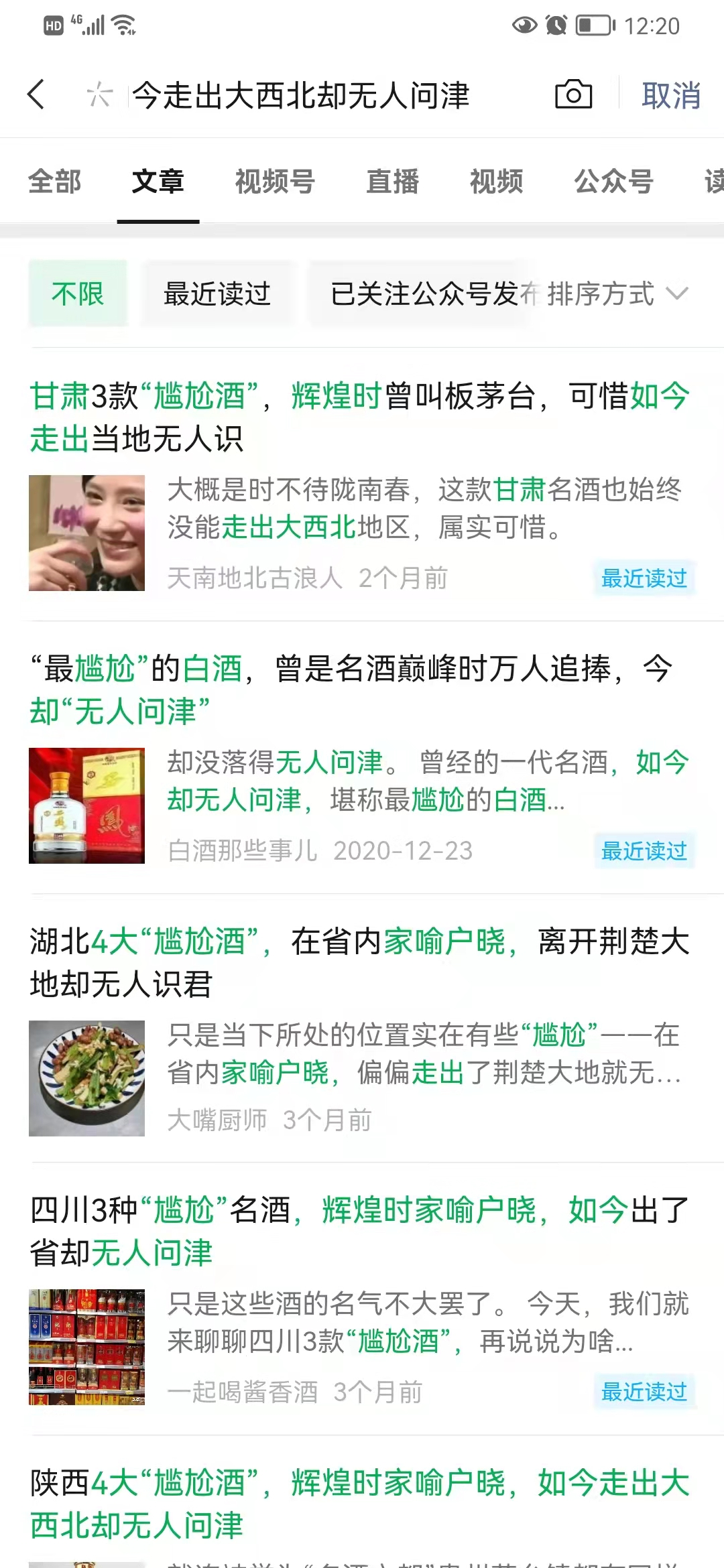
Task: Go back using the top-left arrow
Action: pyautogui.click(x=36, y=94)
